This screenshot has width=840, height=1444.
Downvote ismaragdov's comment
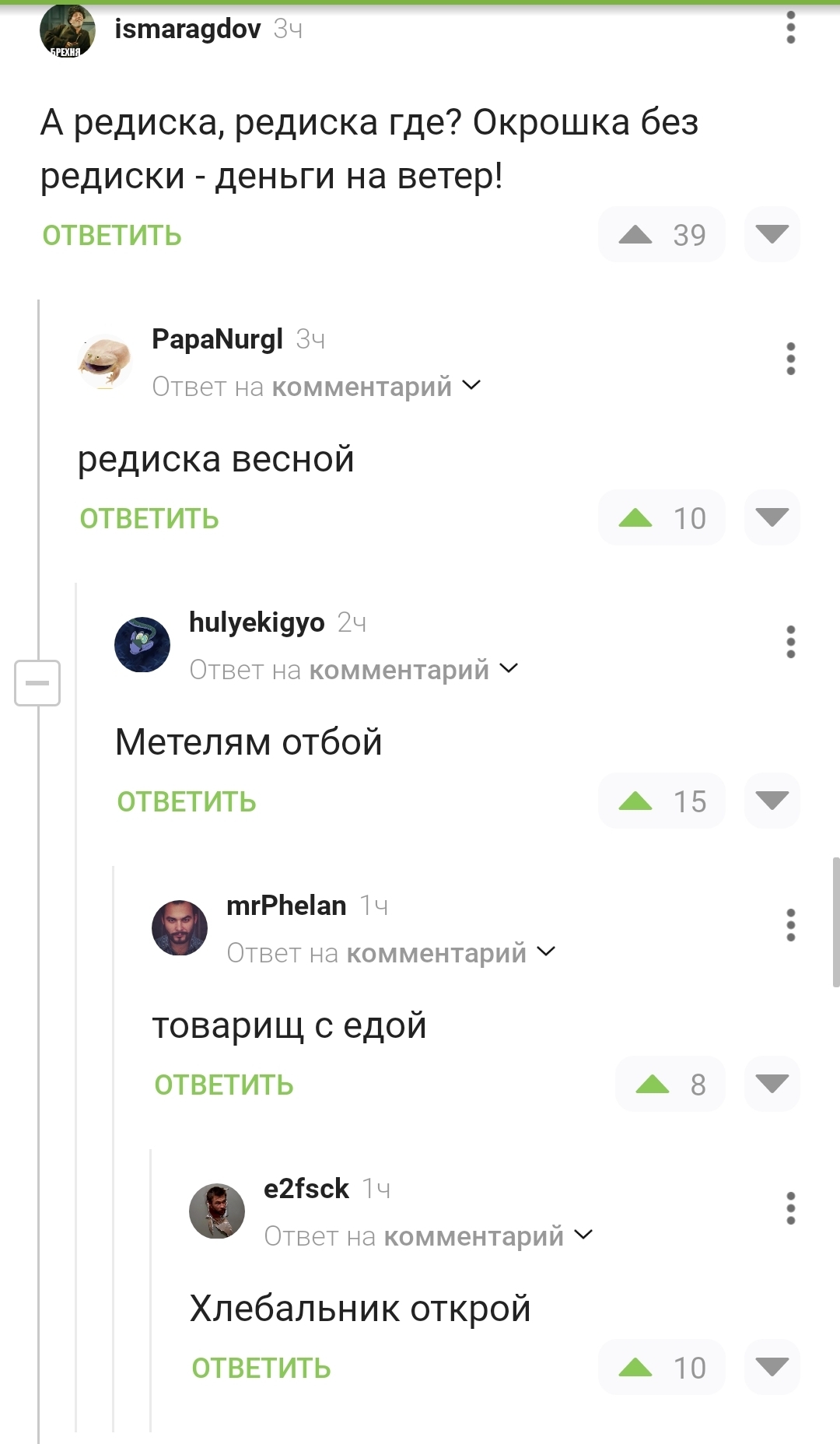(x=772, y=234)
